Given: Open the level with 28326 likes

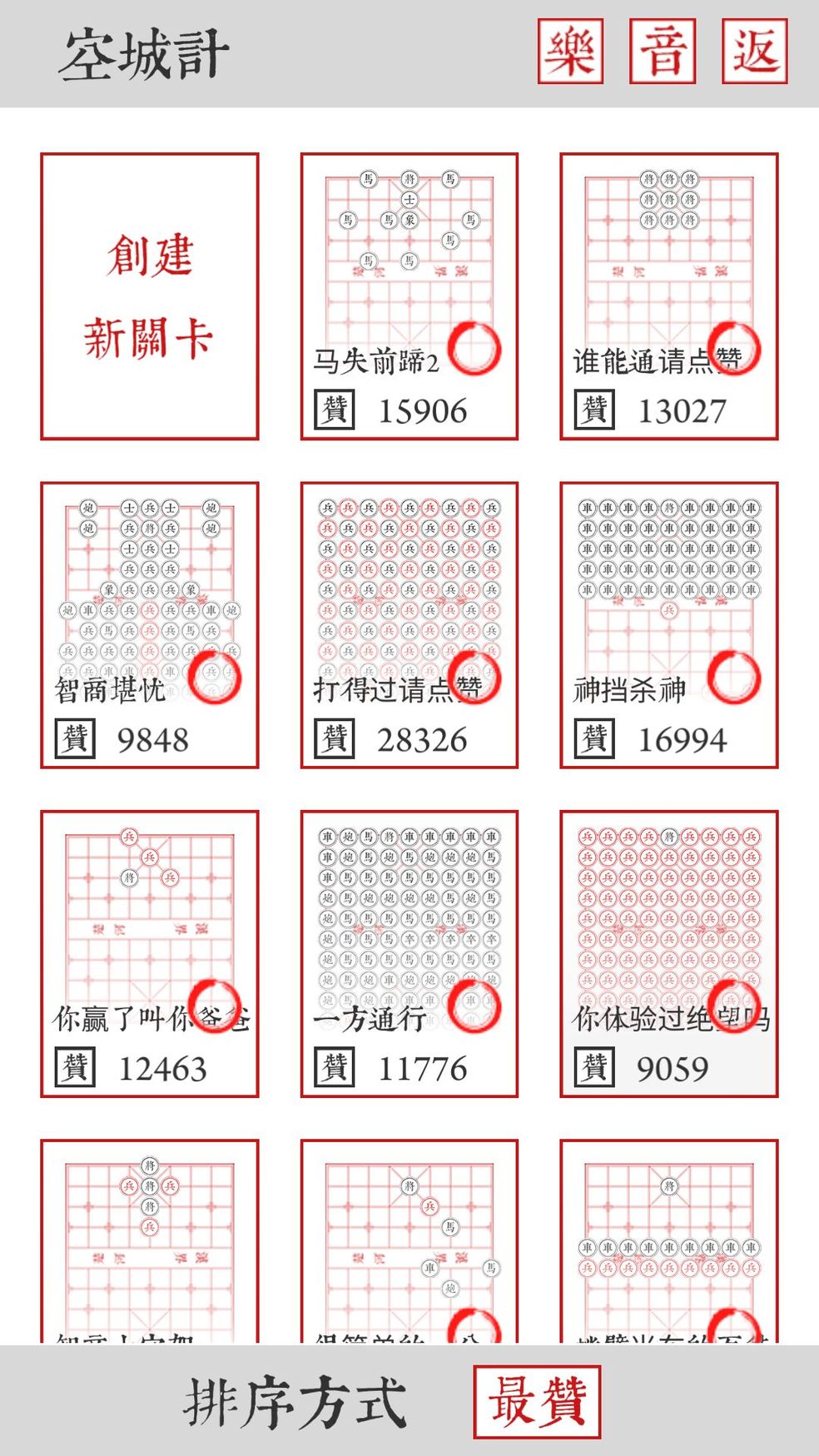Looking at the screenshot, I should [409, 624].
